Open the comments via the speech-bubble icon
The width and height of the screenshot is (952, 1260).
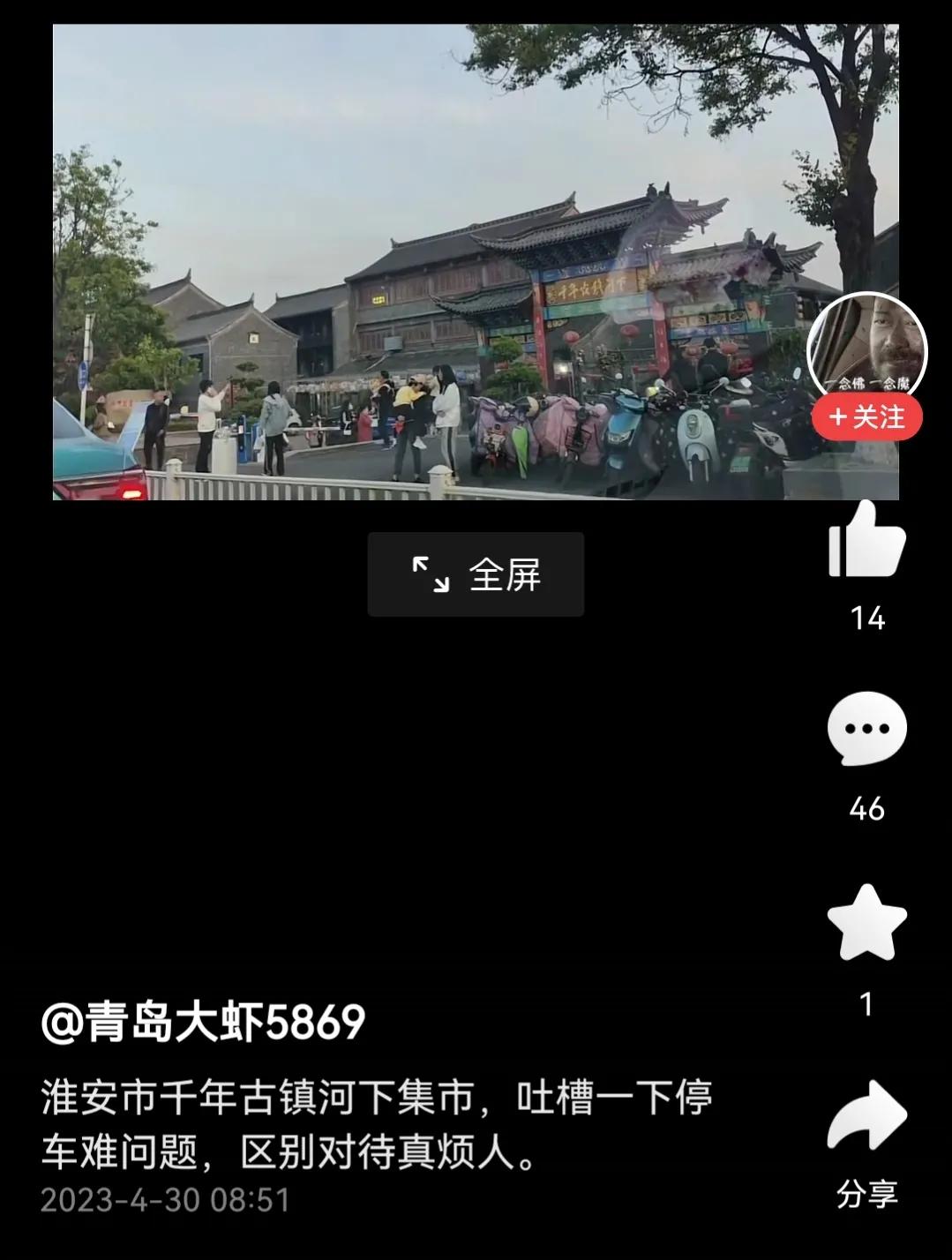(869, 729)
